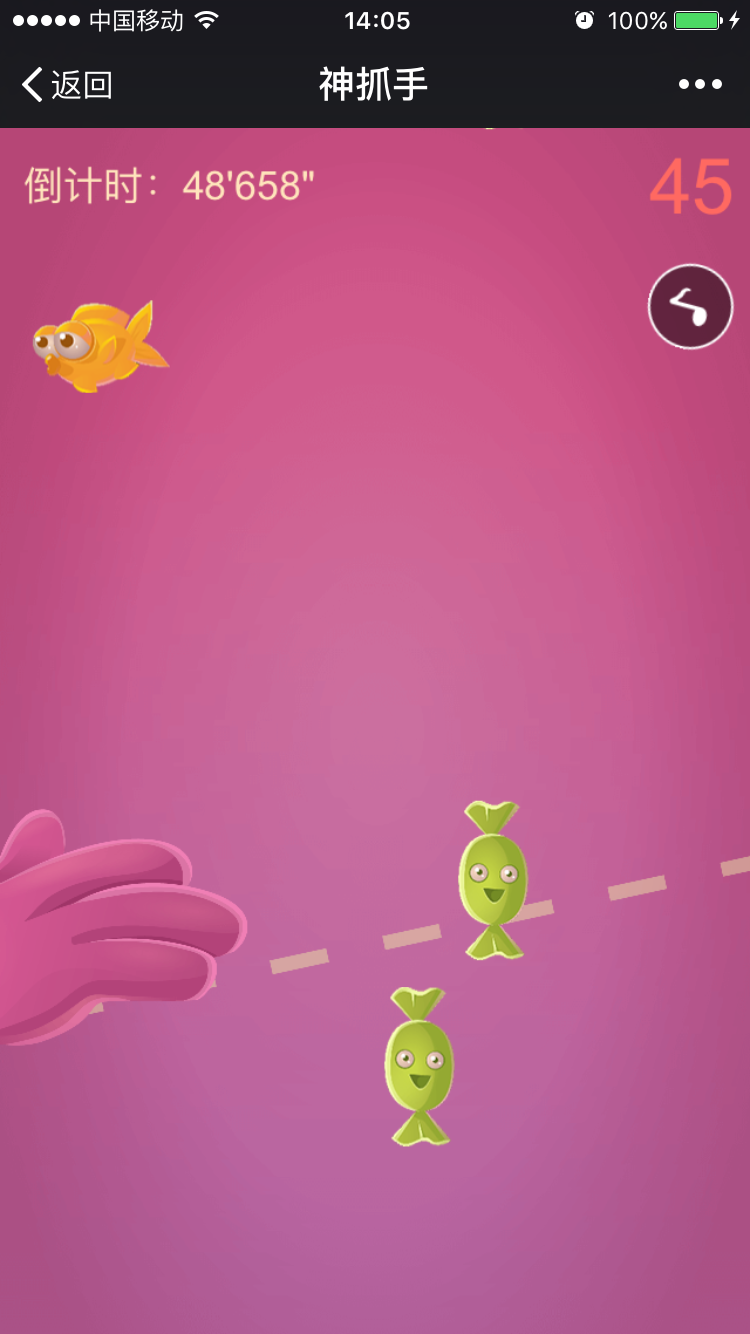The height and width of the screenshot is (1334, 750).
Task: Go back using the 返回 button
Action: click(66, 85)
